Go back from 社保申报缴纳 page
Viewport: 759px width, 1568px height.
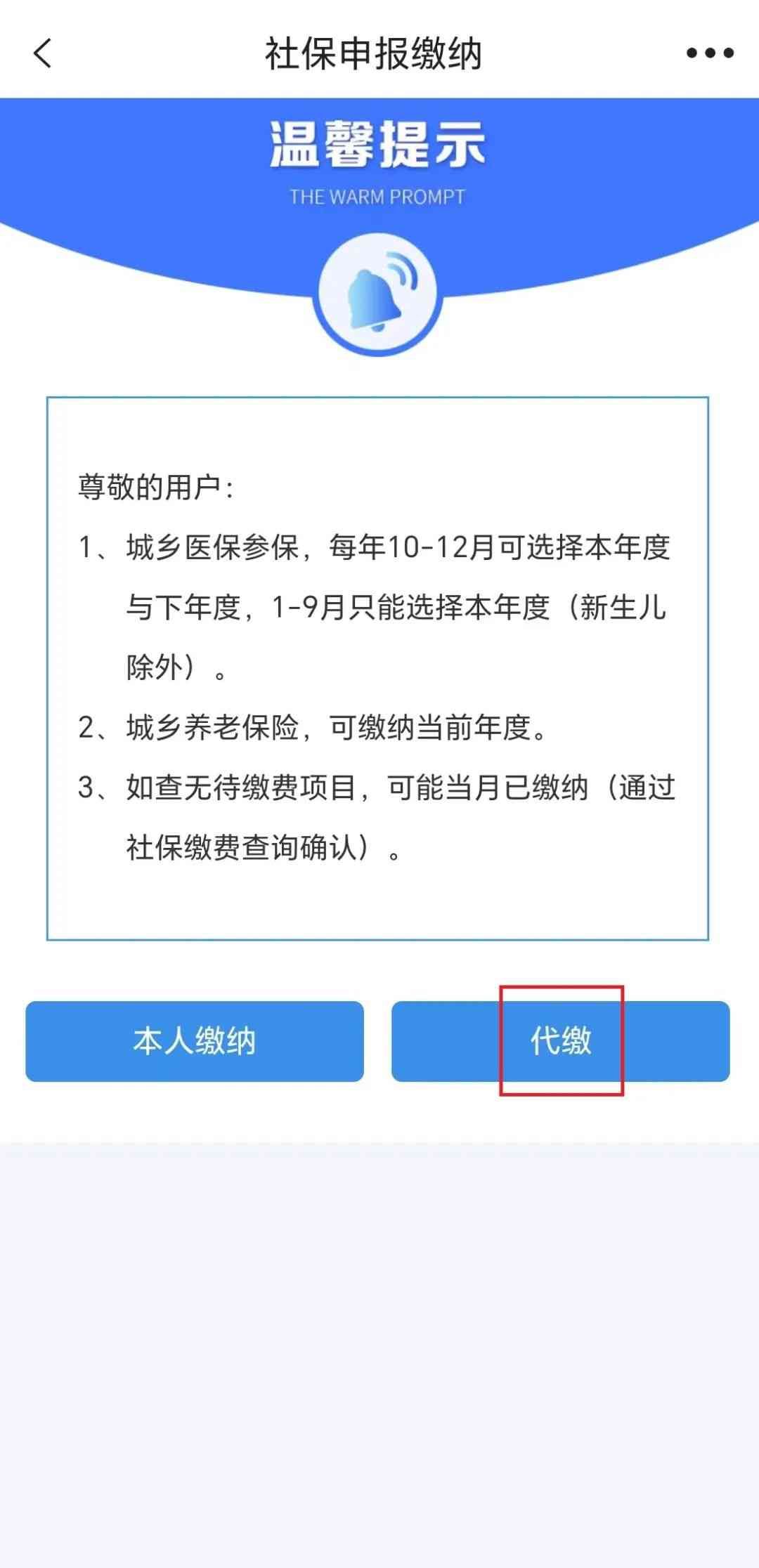43,53
